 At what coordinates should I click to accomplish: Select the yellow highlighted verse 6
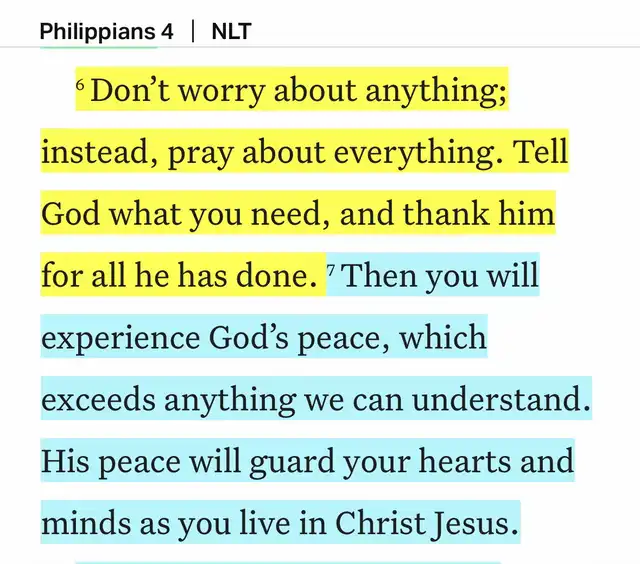pyautogui.click(x=300, y=154)
